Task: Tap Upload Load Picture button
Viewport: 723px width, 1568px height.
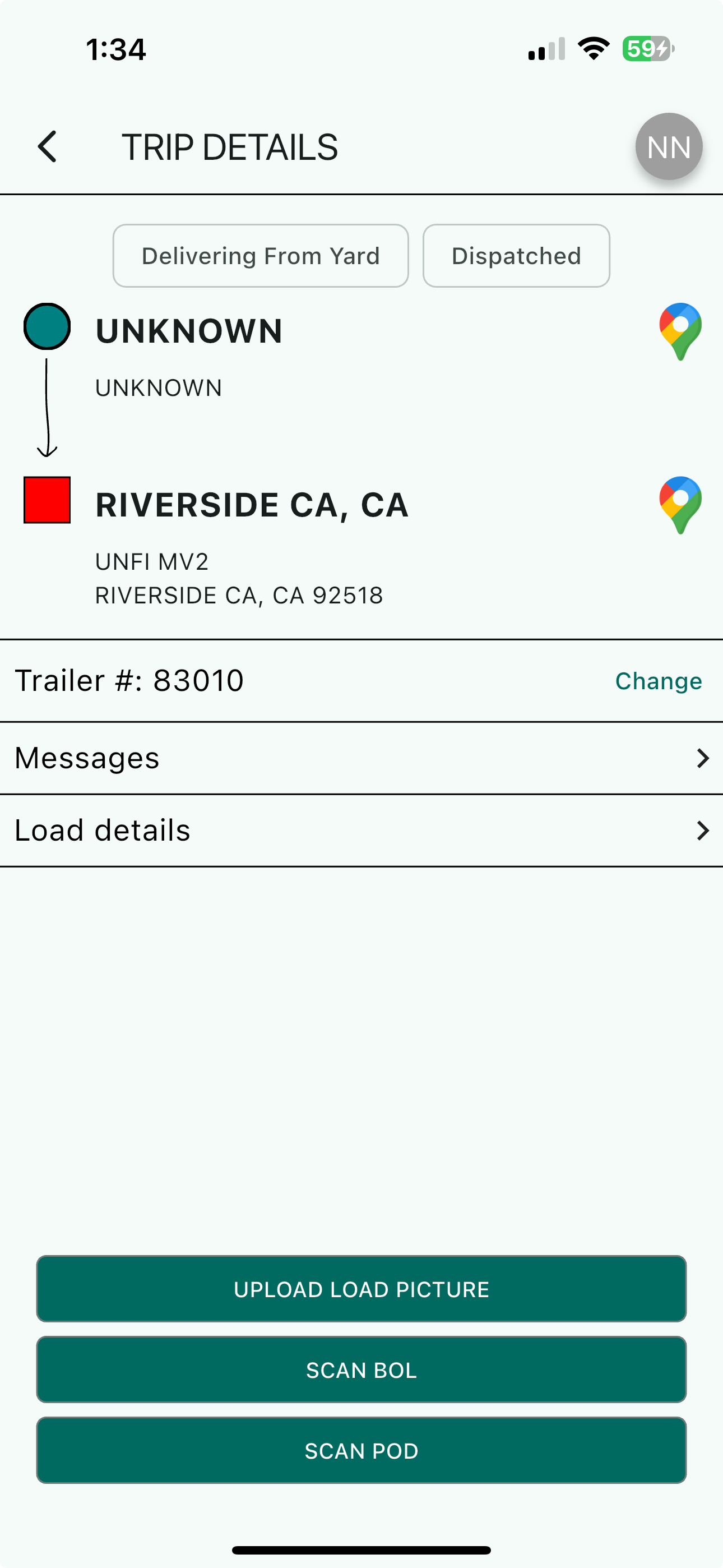Action: (361, 1289)
